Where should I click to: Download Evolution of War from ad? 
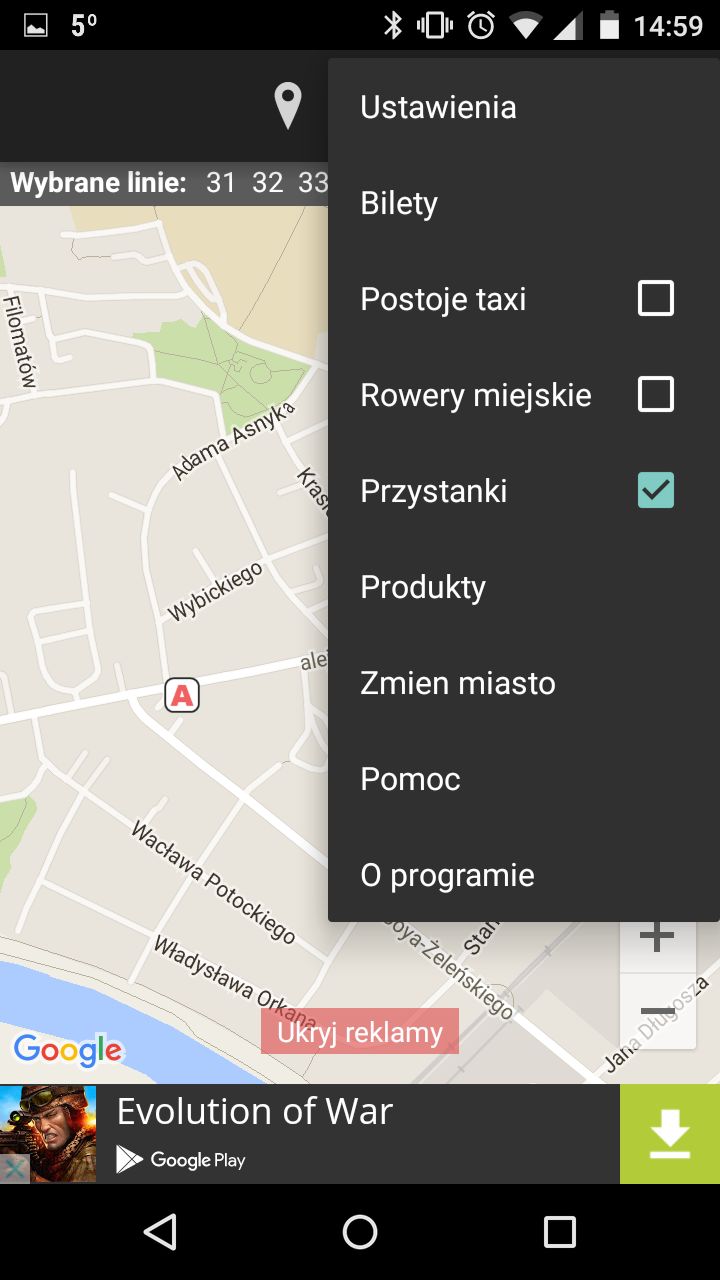670,1134
